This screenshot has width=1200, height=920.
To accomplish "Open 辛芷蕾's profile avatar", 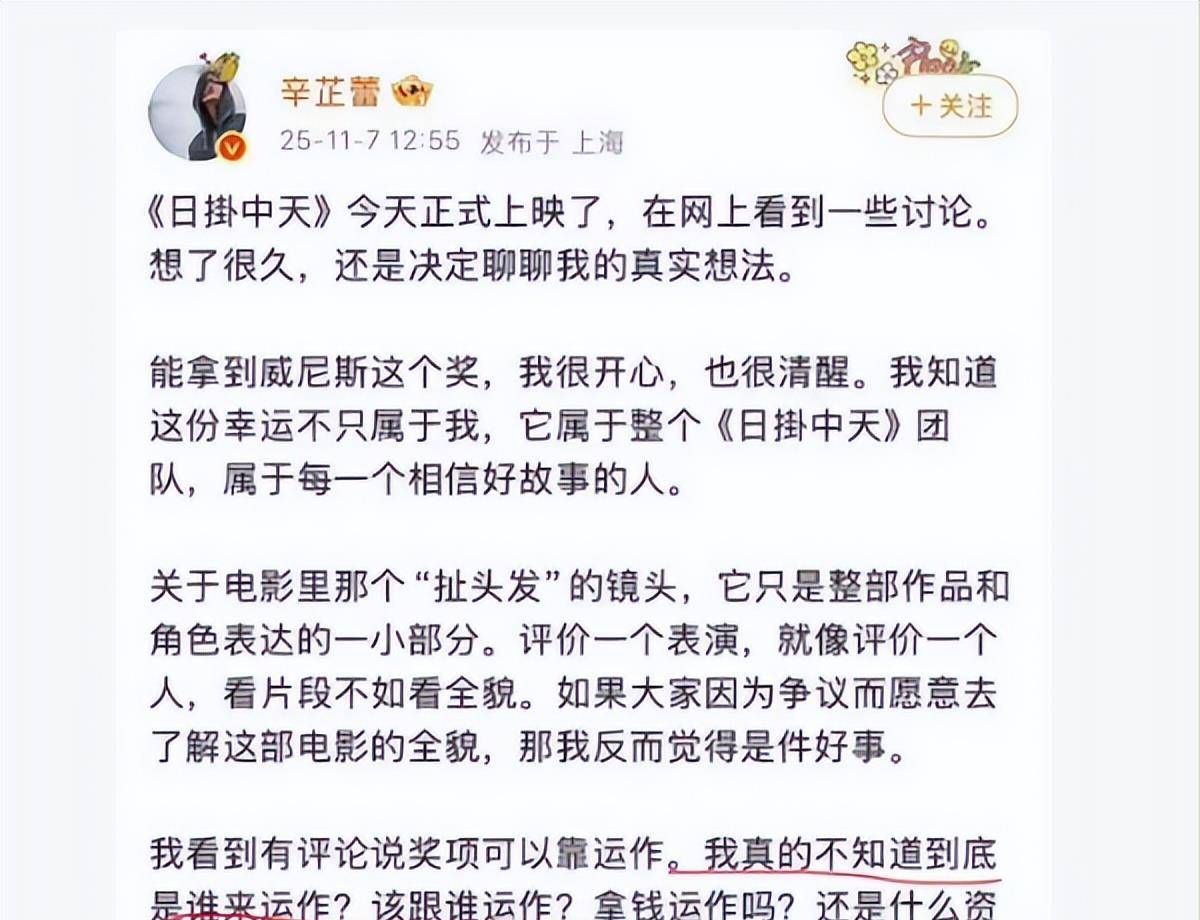I will [x=197, y=111].
